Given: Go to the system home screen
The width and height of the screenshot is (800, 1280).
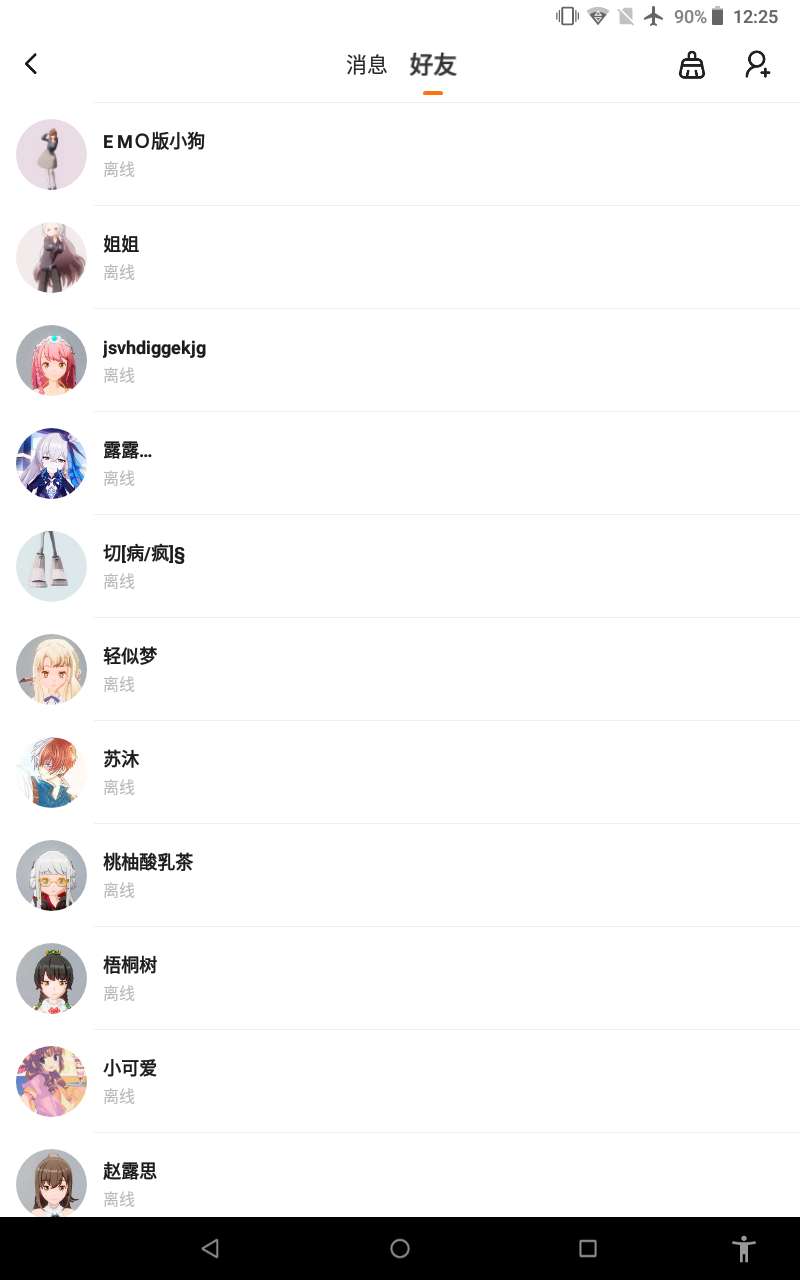Looking at the screenshot, I should pyautogui.click(x=400, y=1248).
